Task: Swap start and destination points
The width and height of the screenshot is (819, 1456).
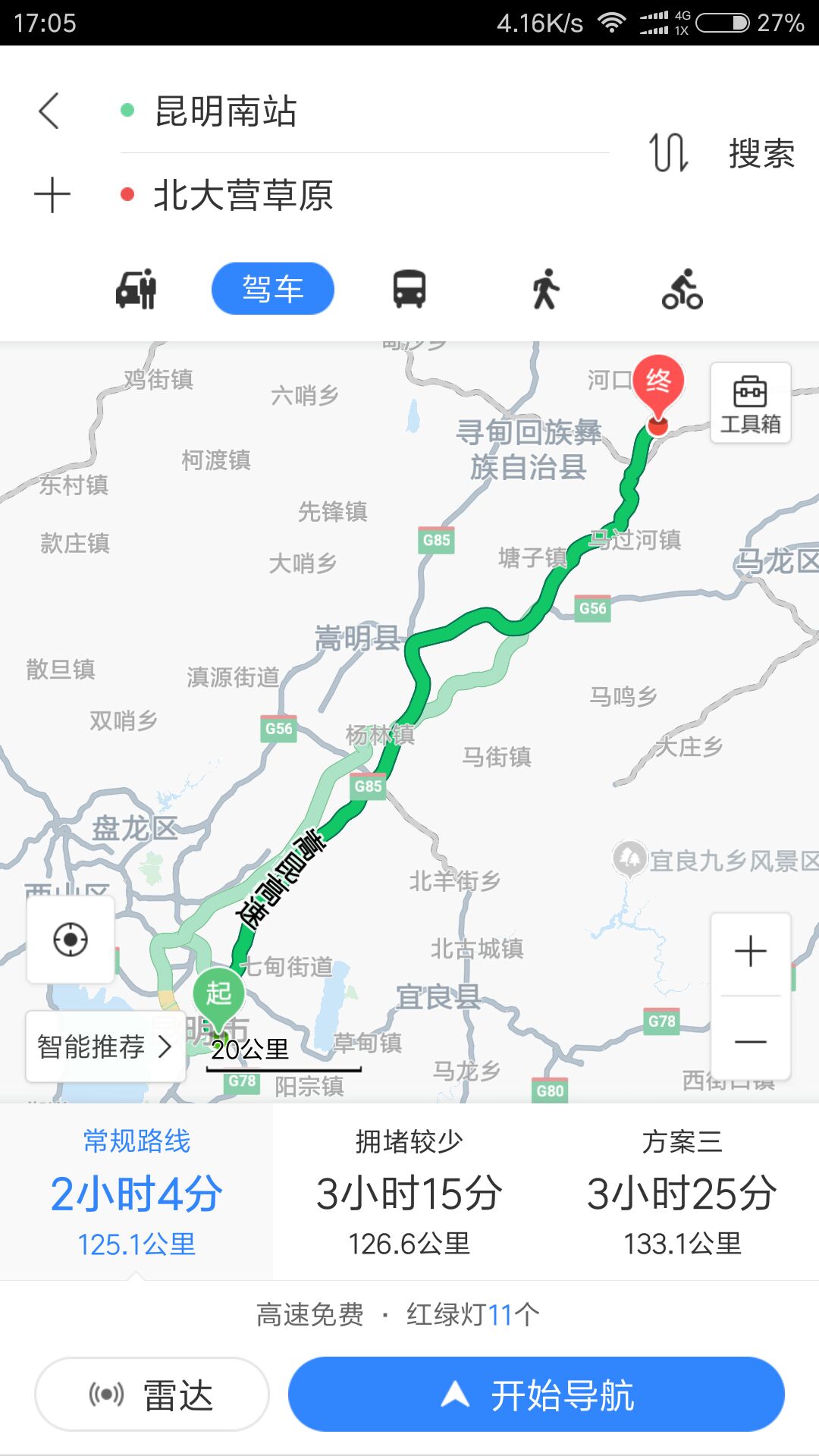Action: tap(669, 152)
